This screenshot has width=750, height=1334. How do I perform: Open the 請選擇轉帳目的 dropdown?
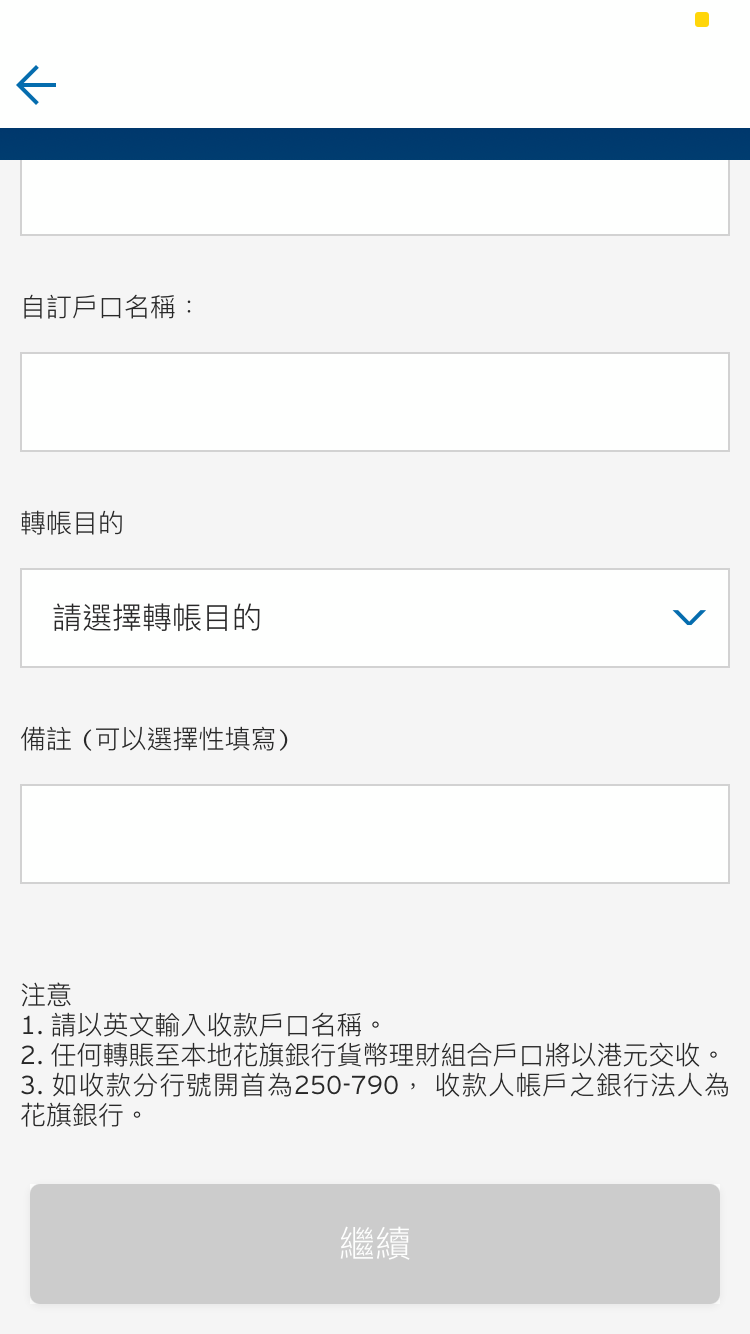tap(375, 618)
